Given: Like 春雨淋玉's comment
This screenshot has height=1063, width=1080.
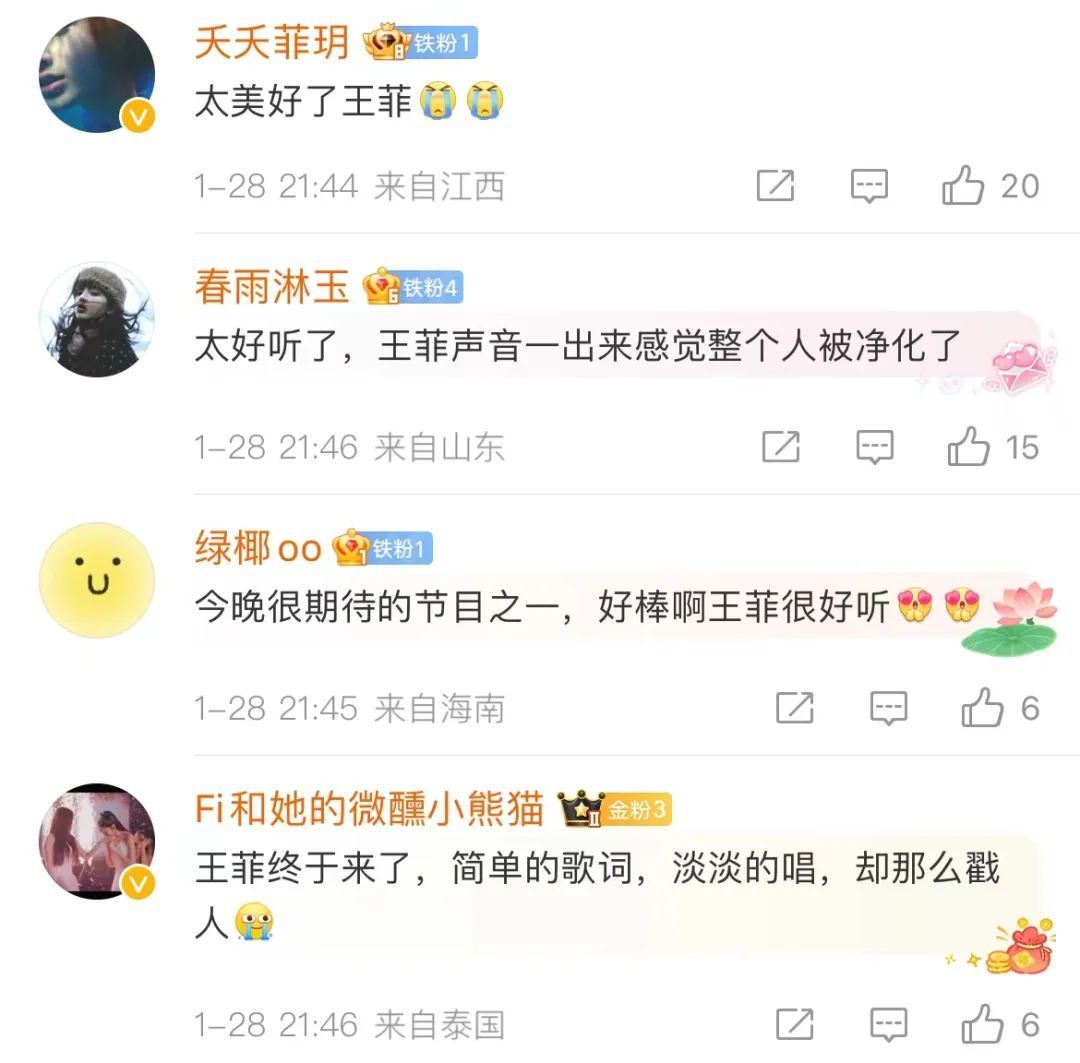Looking at the screenshot, I should click(968, 447).
